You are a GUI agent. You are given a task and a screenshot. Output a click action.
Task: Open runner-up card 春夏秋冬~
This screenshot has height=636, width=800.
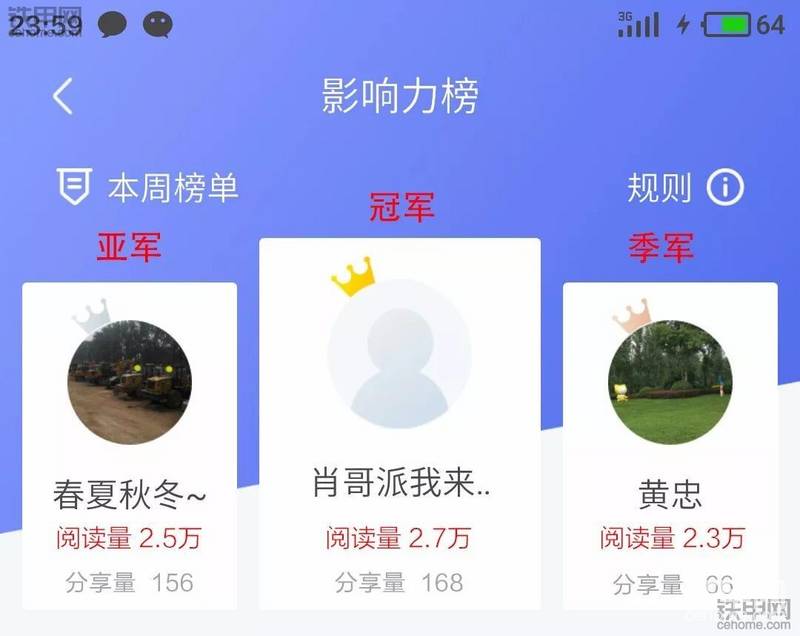coord(130,445)
